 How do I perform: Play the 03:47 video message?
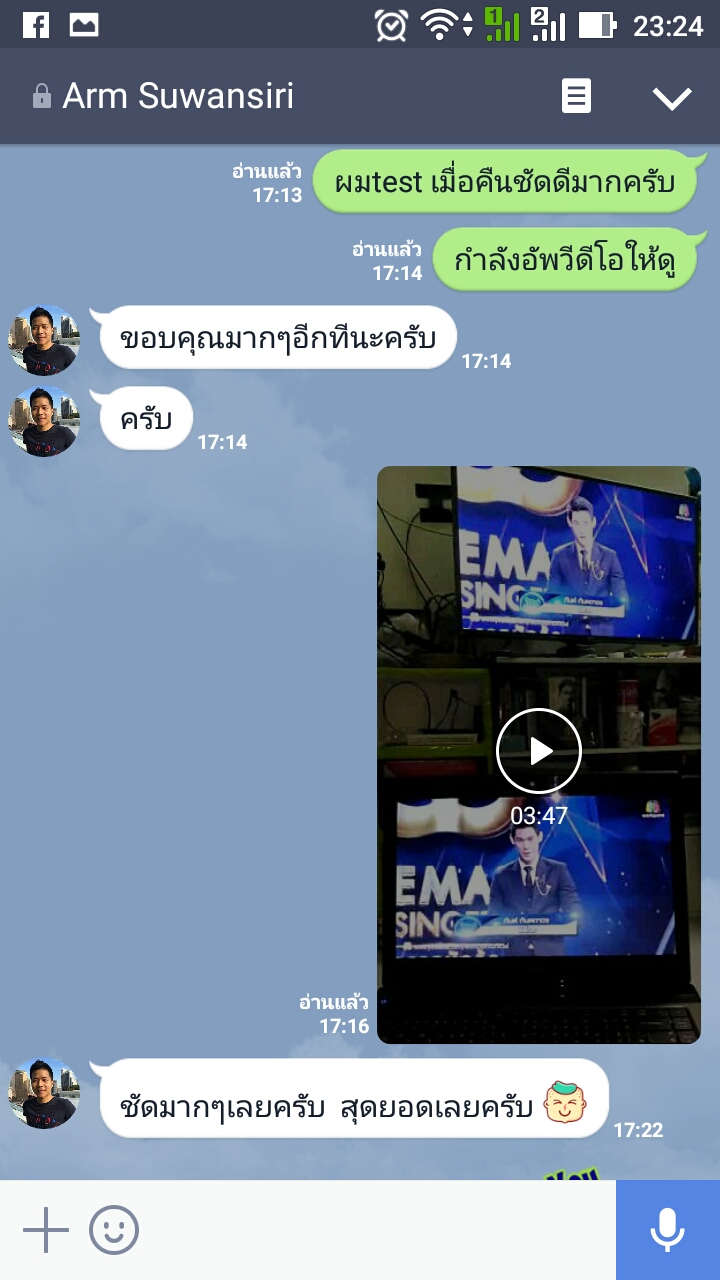539,751
